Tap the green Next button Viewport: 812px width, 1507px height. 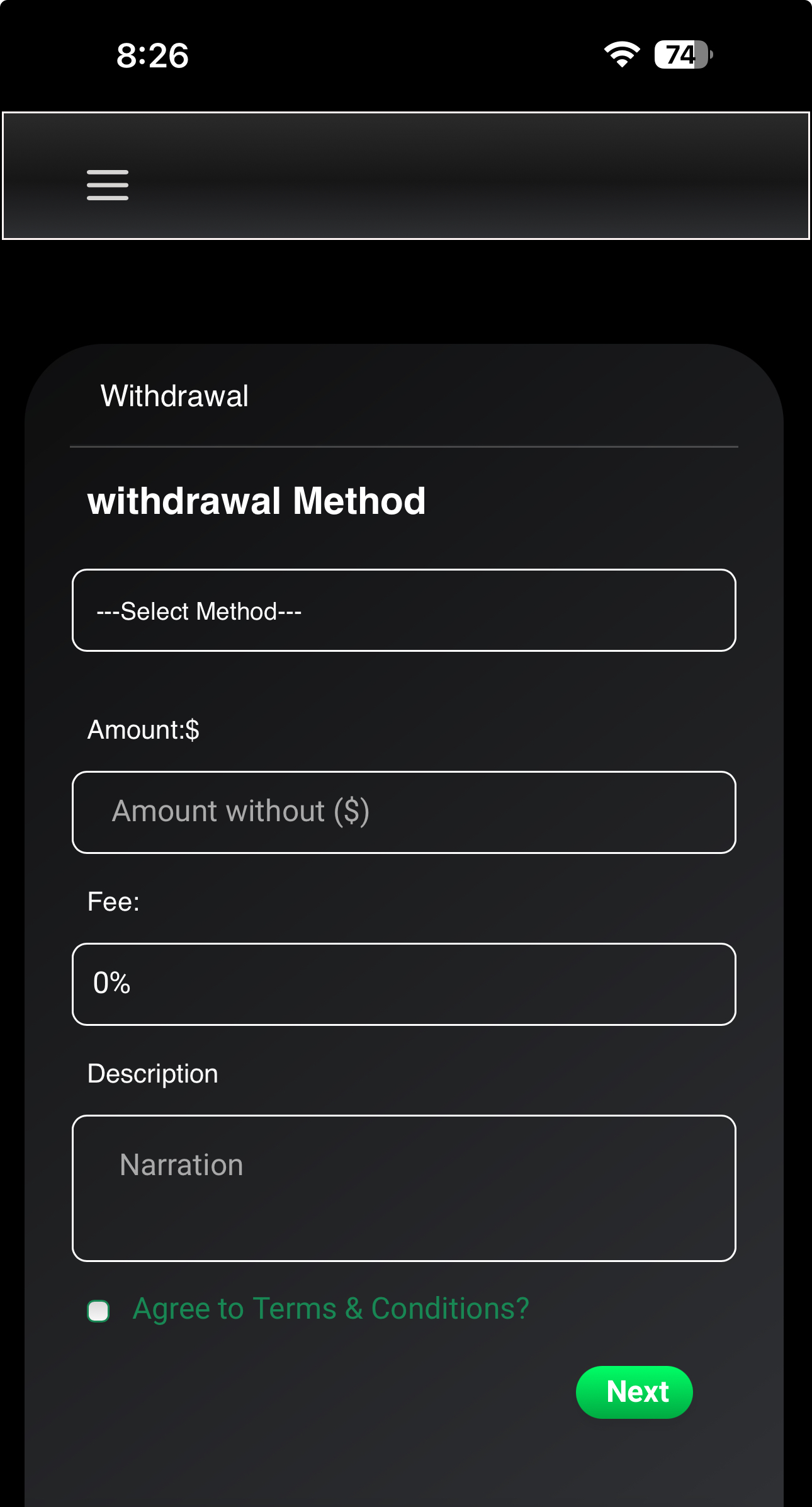634,1392
